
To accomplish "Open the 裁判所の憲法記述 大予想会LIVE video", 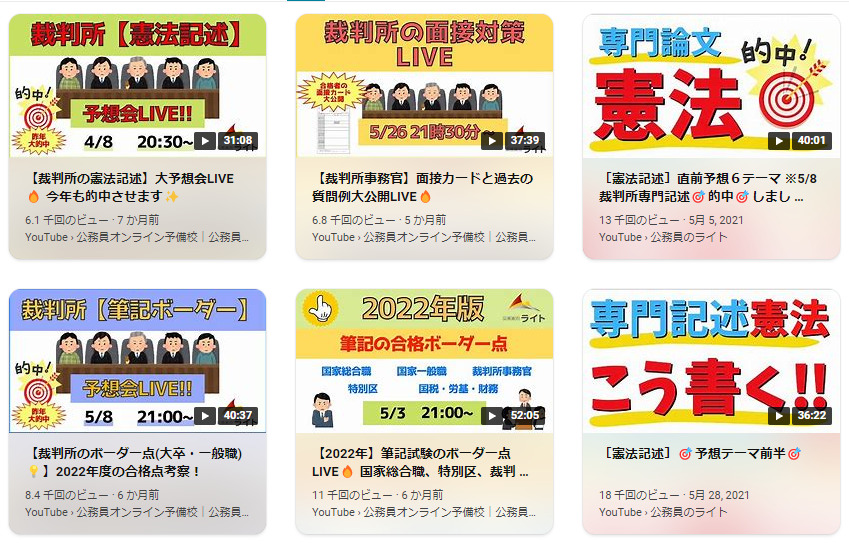I will pyautogui.click(x=137, y=87).
